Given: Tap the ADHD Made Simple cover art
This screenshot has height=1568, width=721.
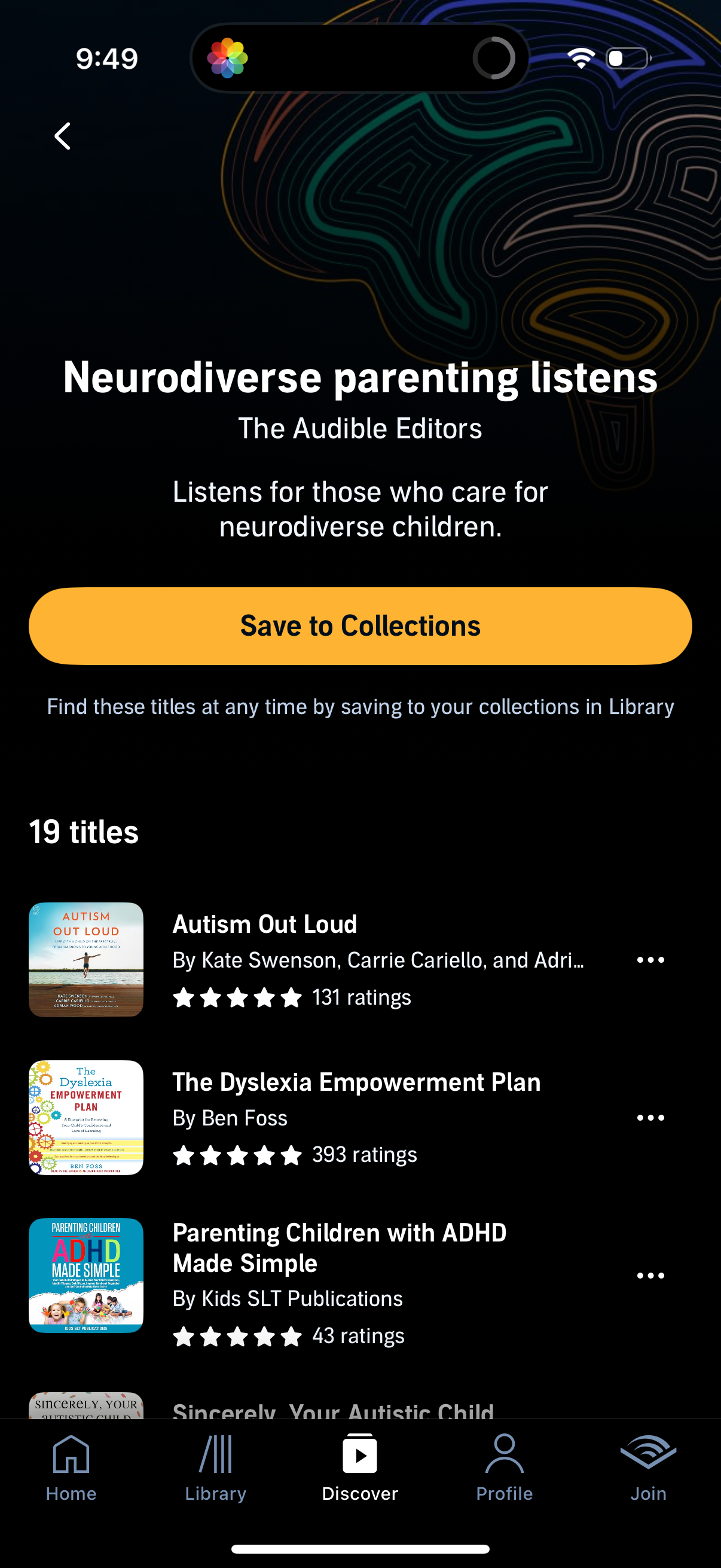Looking at the screenshot, I should [x=85, y=1275].
